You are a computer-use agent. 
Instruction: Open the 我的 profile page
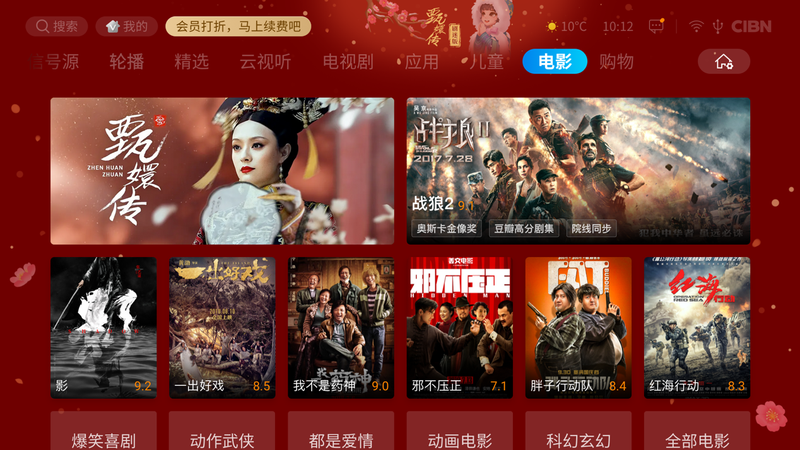point(127,27)
